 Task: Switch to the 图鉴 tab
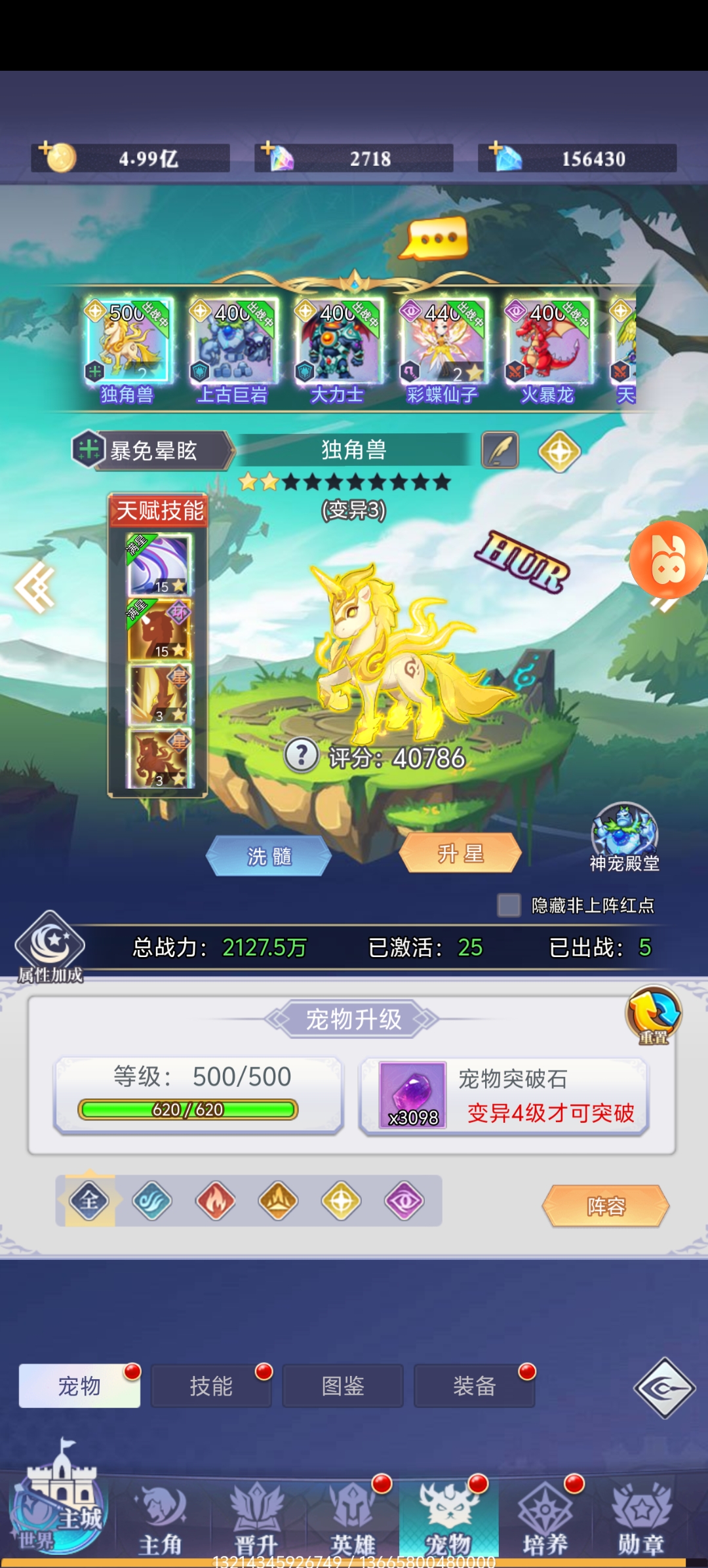(343, 1386)
